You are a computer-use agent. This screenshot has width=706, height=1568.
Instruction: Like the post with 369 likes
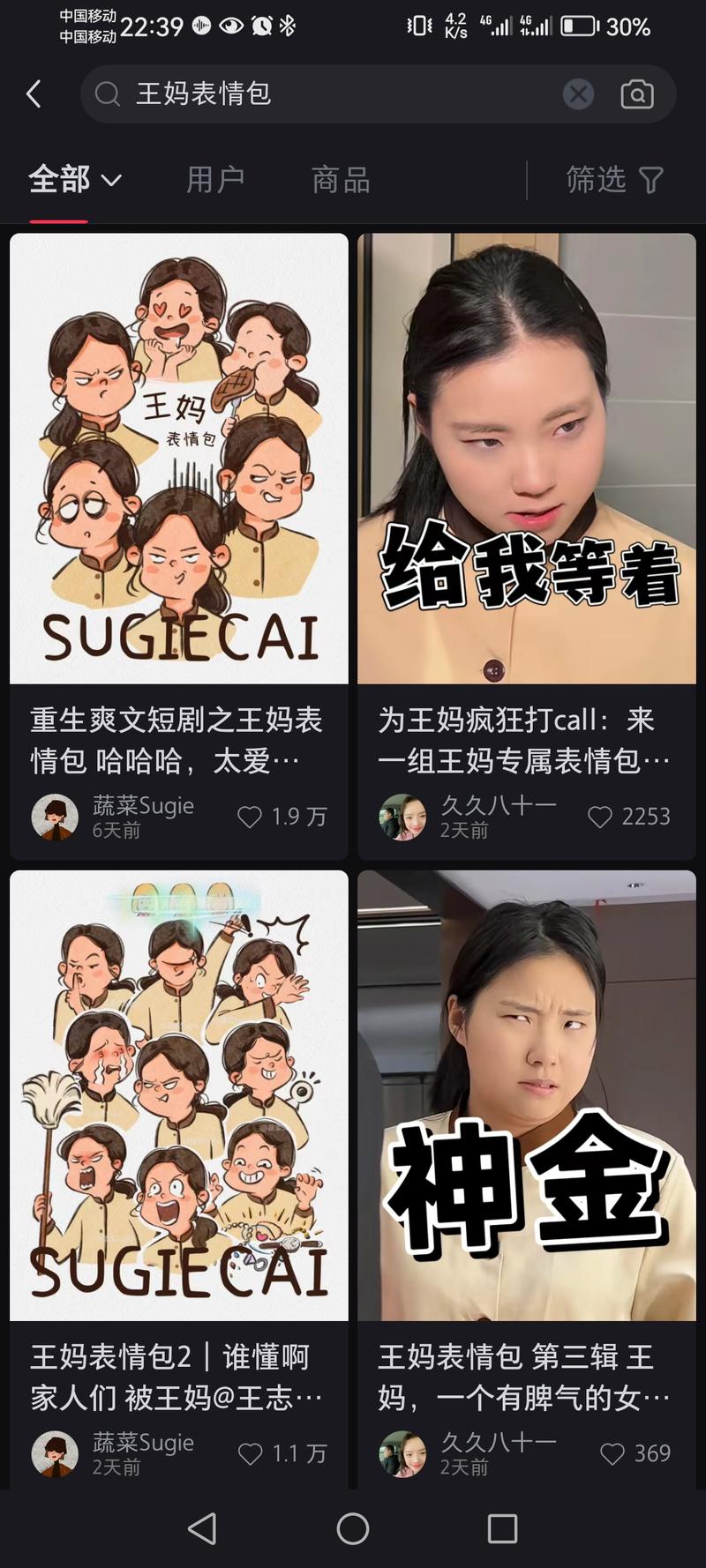(612, 1453)
